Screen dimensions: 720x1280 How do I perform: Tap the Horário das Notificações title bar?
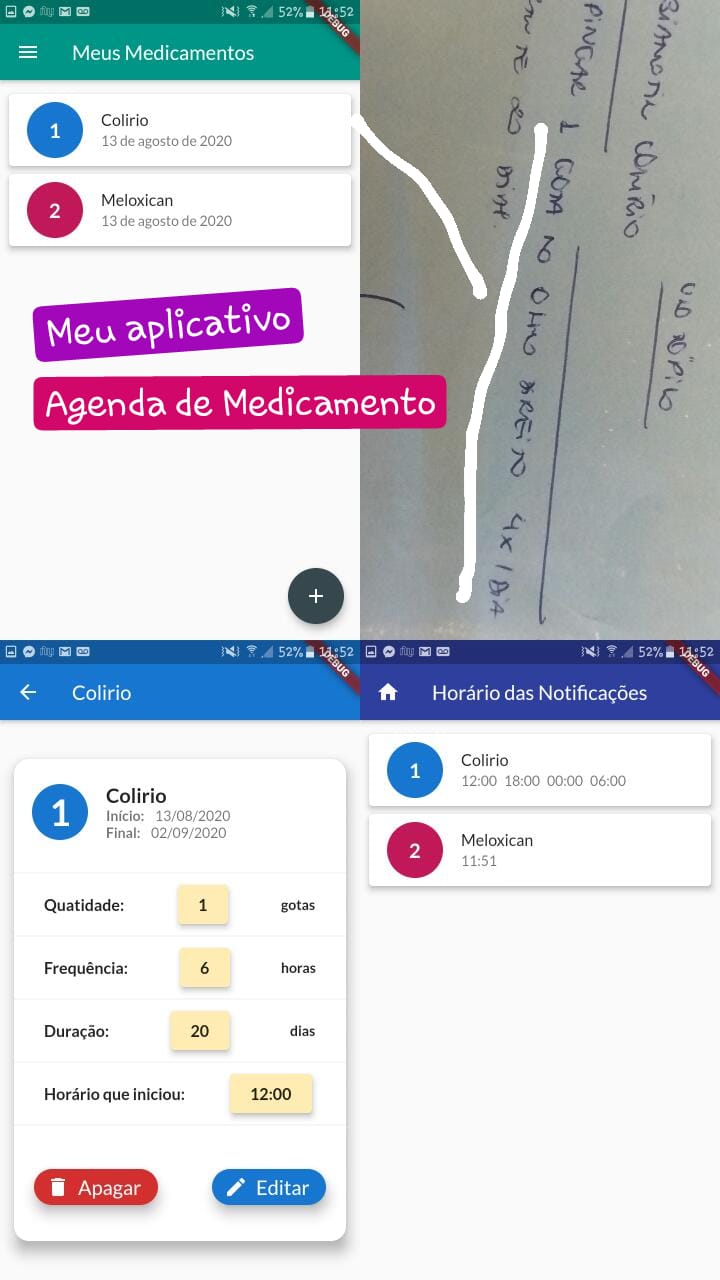540,692
